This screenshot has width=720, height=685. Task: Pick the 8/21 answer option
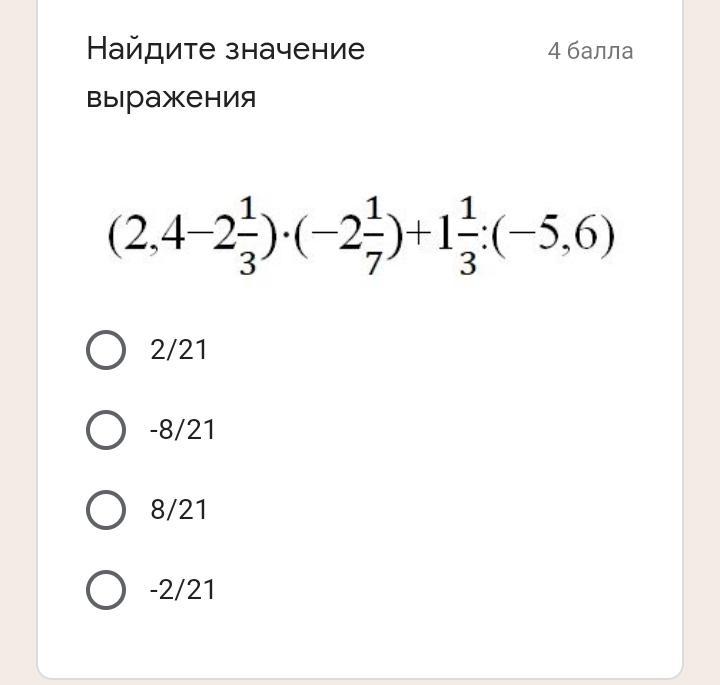click(106, 510)
